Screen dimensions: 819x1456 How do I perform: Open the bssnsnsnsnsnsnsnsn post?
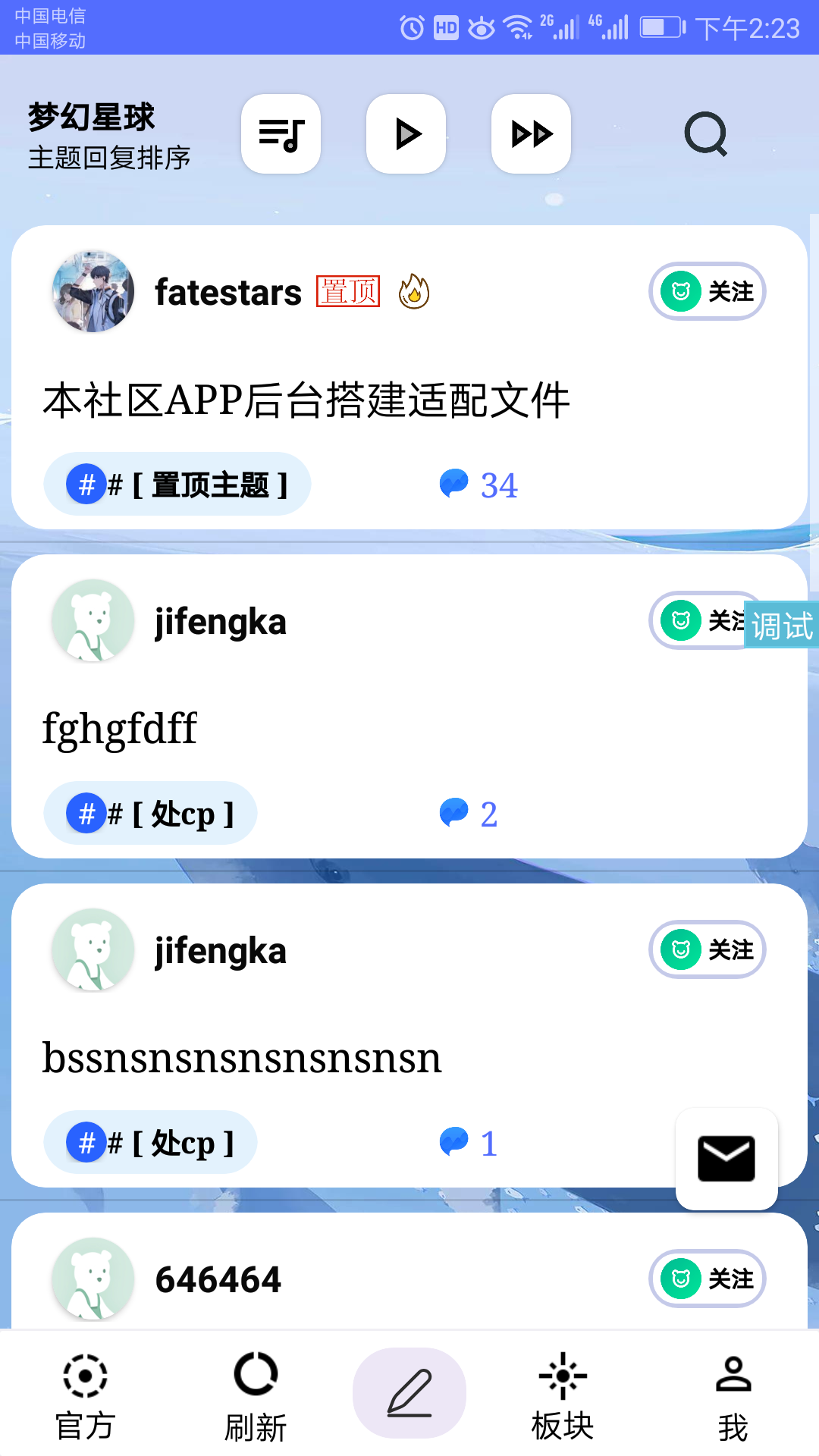click(x=241, y=1058)
